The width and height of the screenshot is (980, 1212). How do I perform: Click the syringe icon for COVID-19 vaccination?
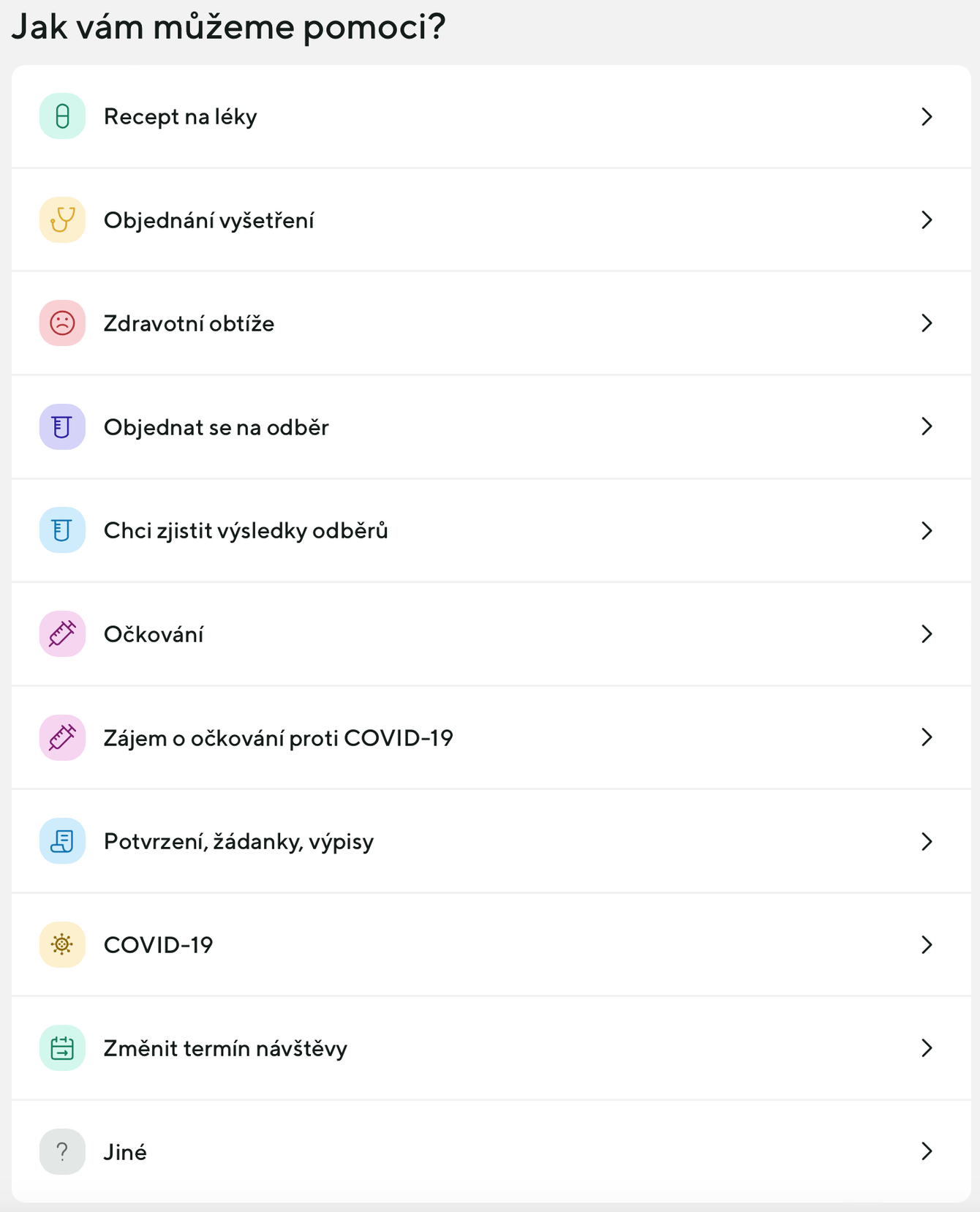tap(62, 737)
